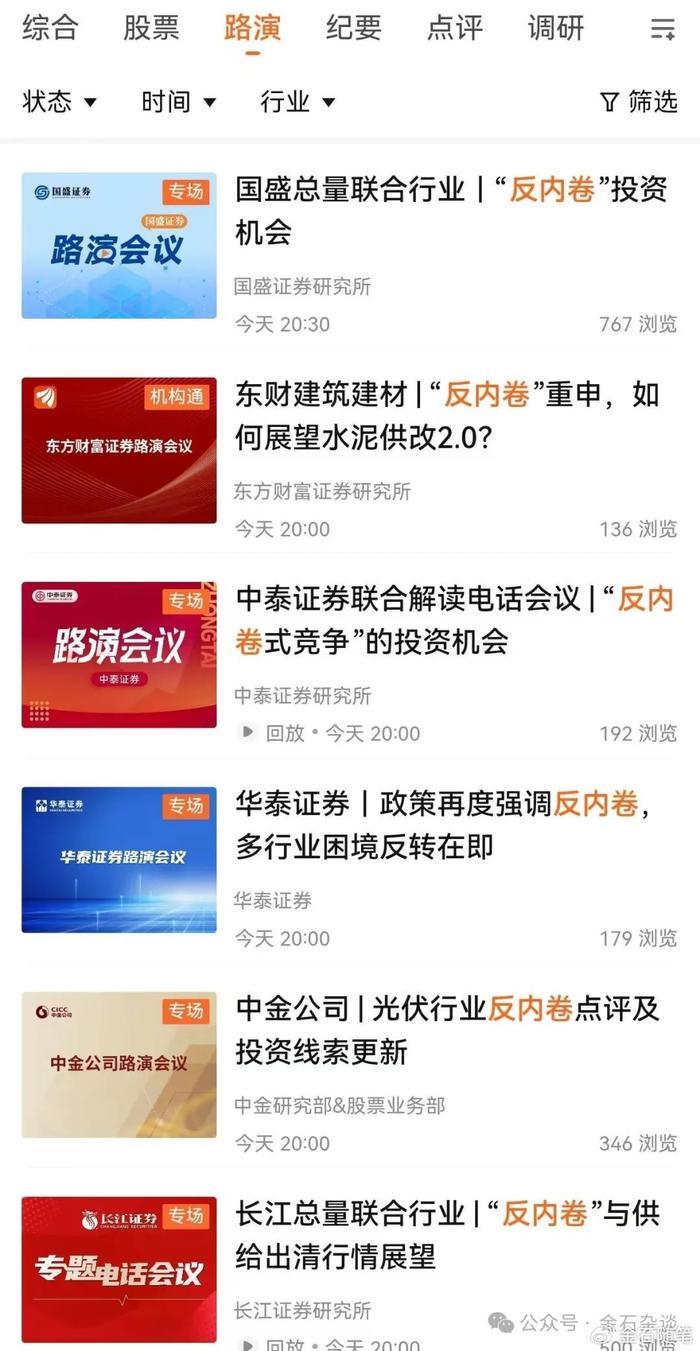Viewport: 700px width, 1351px height.
Task: Expand the 行业 dropdown filter
Action: click(x=297, y=101)
